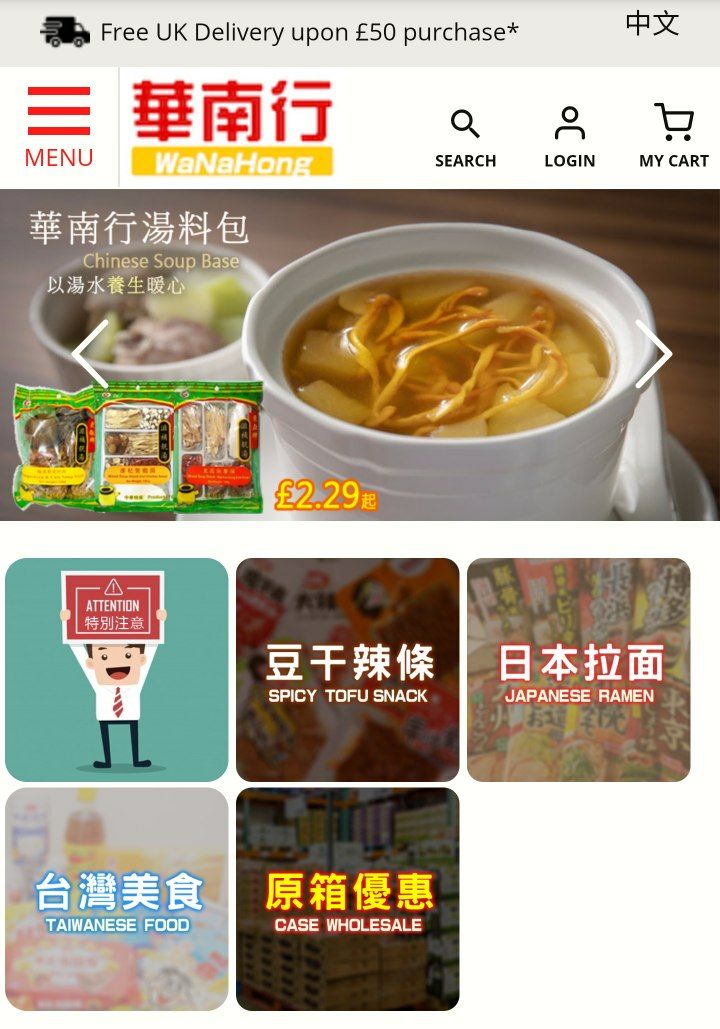Browse Japanese Ramen category

click(x=579, y=669)
